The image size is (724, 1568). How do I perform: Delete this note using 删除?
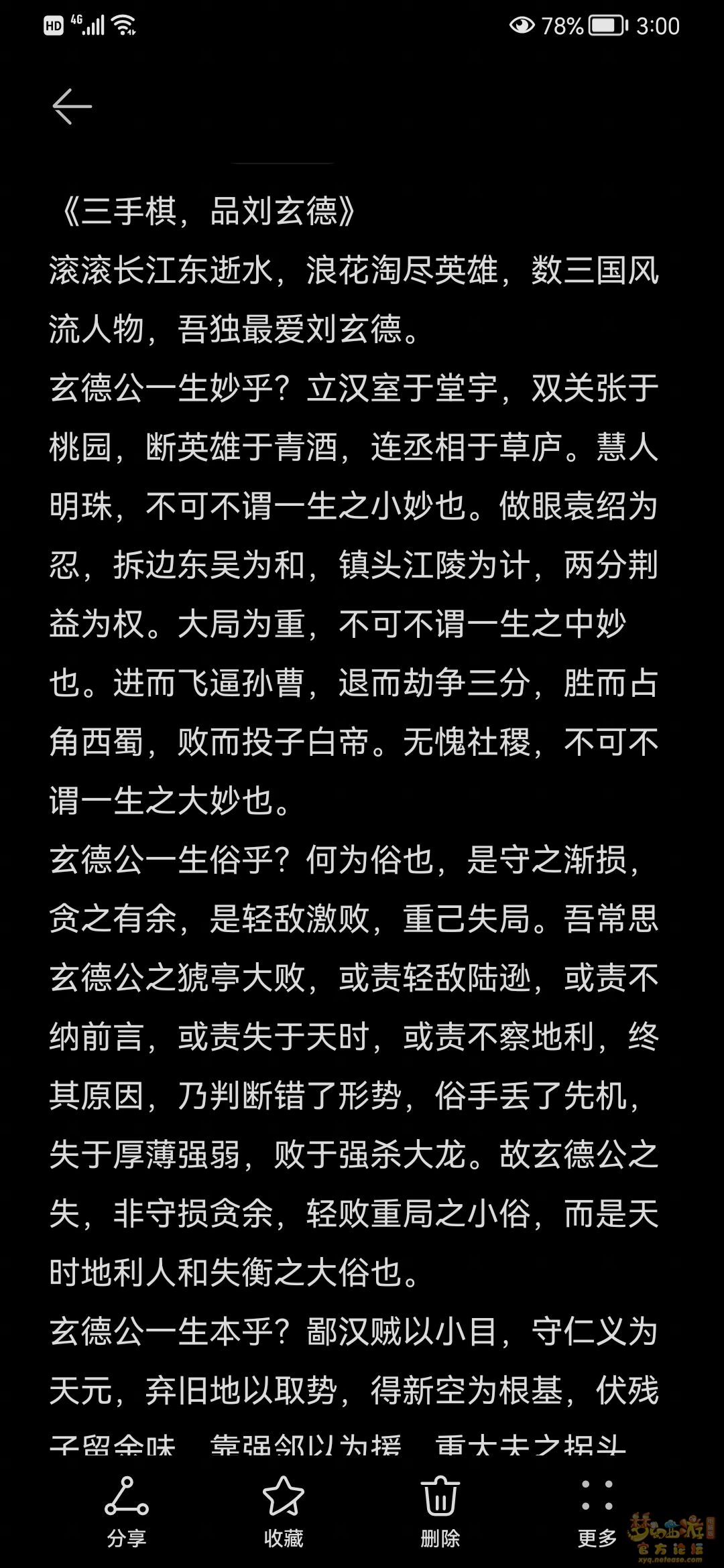point(440,1510)
